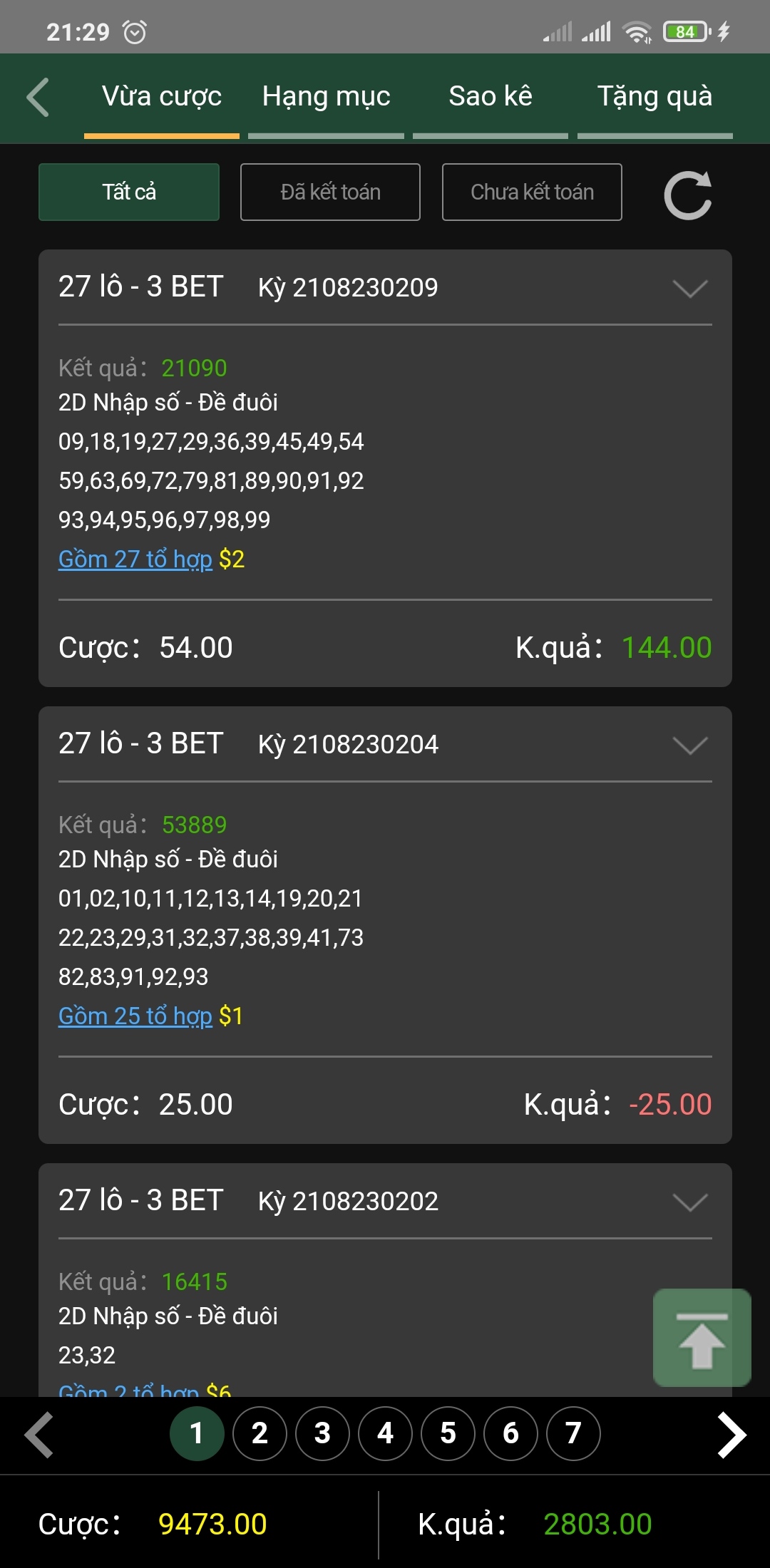770x1568 pixels.
Task: Filter by Đã kết toán
Action: 330,192
